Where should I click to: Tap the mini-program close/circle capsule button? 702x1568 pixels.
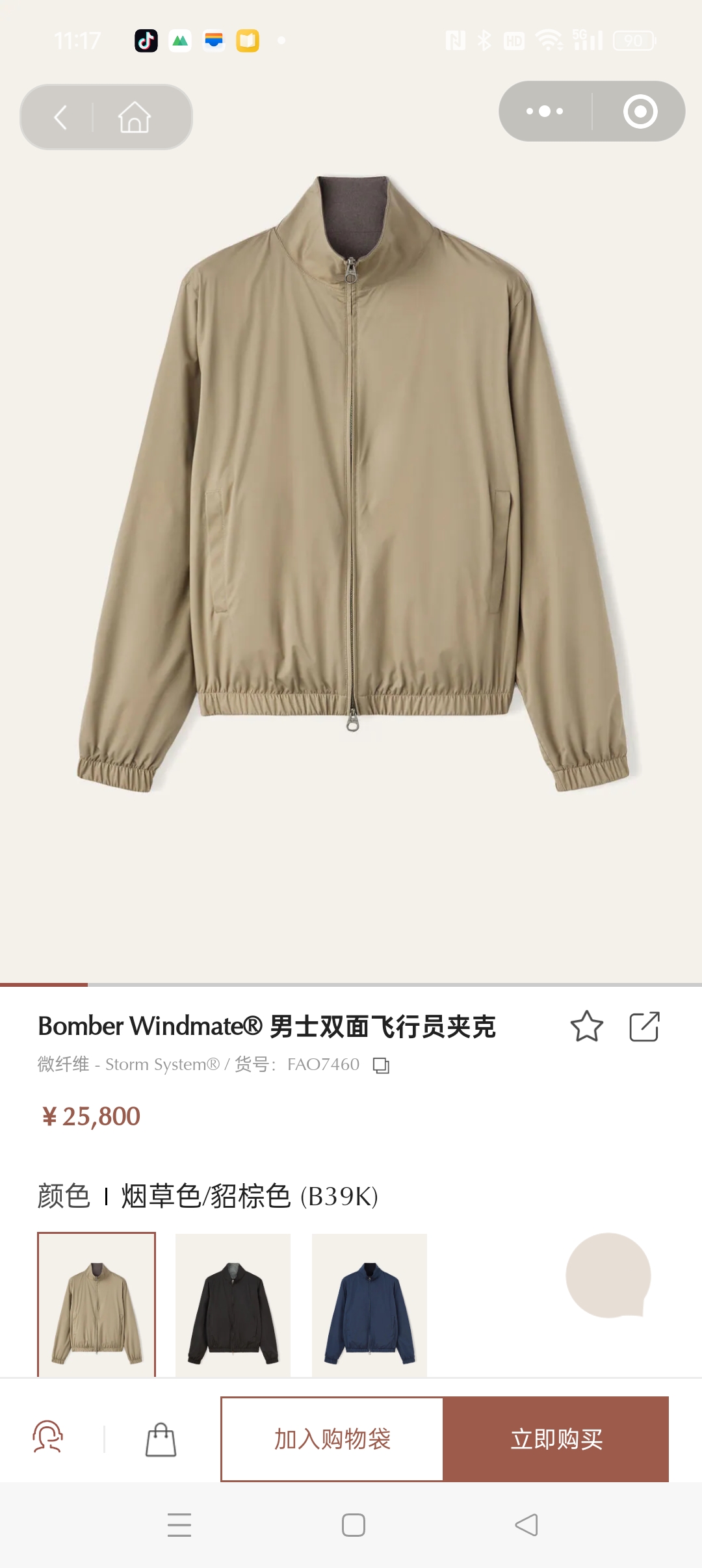click(639, 112)
